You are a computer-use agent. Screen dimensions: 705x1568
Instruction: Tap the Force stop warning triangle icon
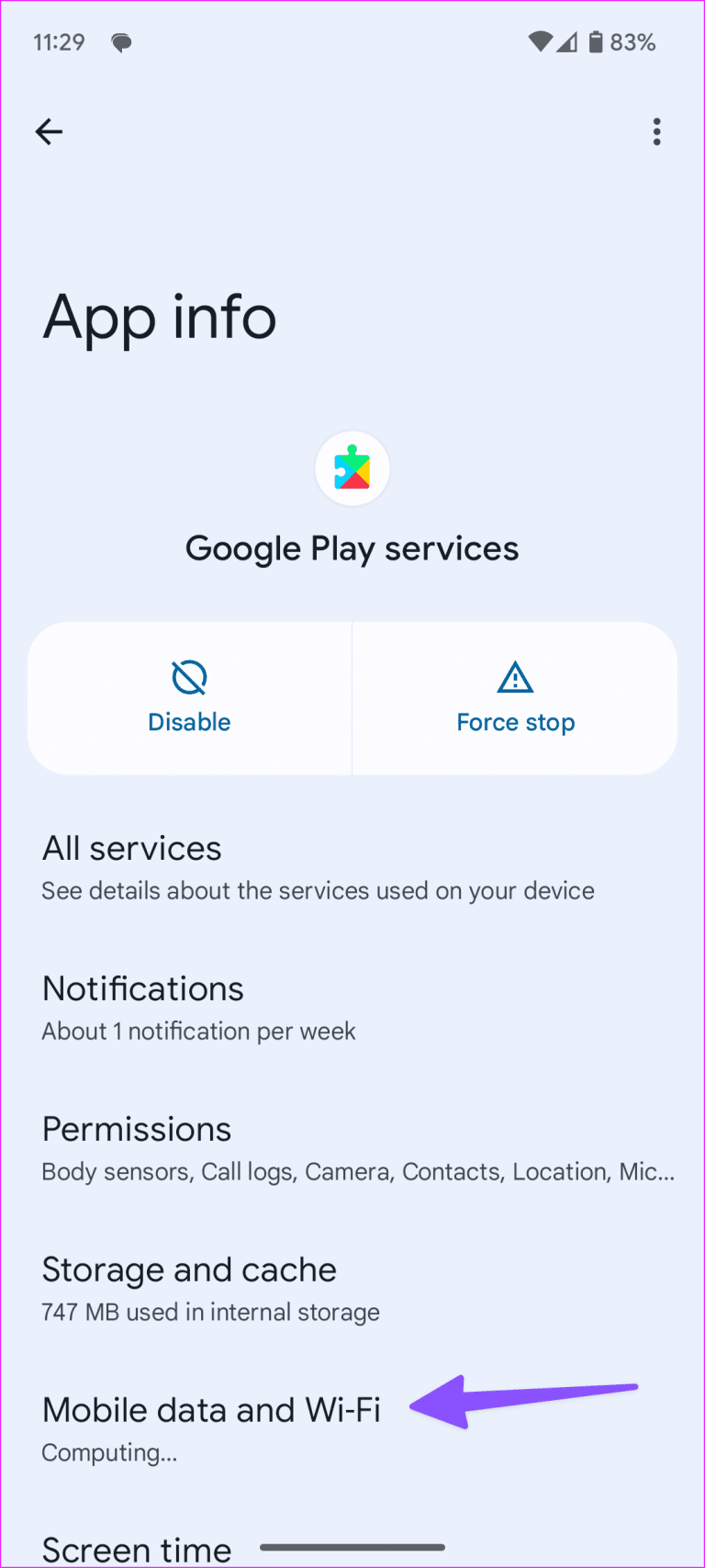coord(515,677)
